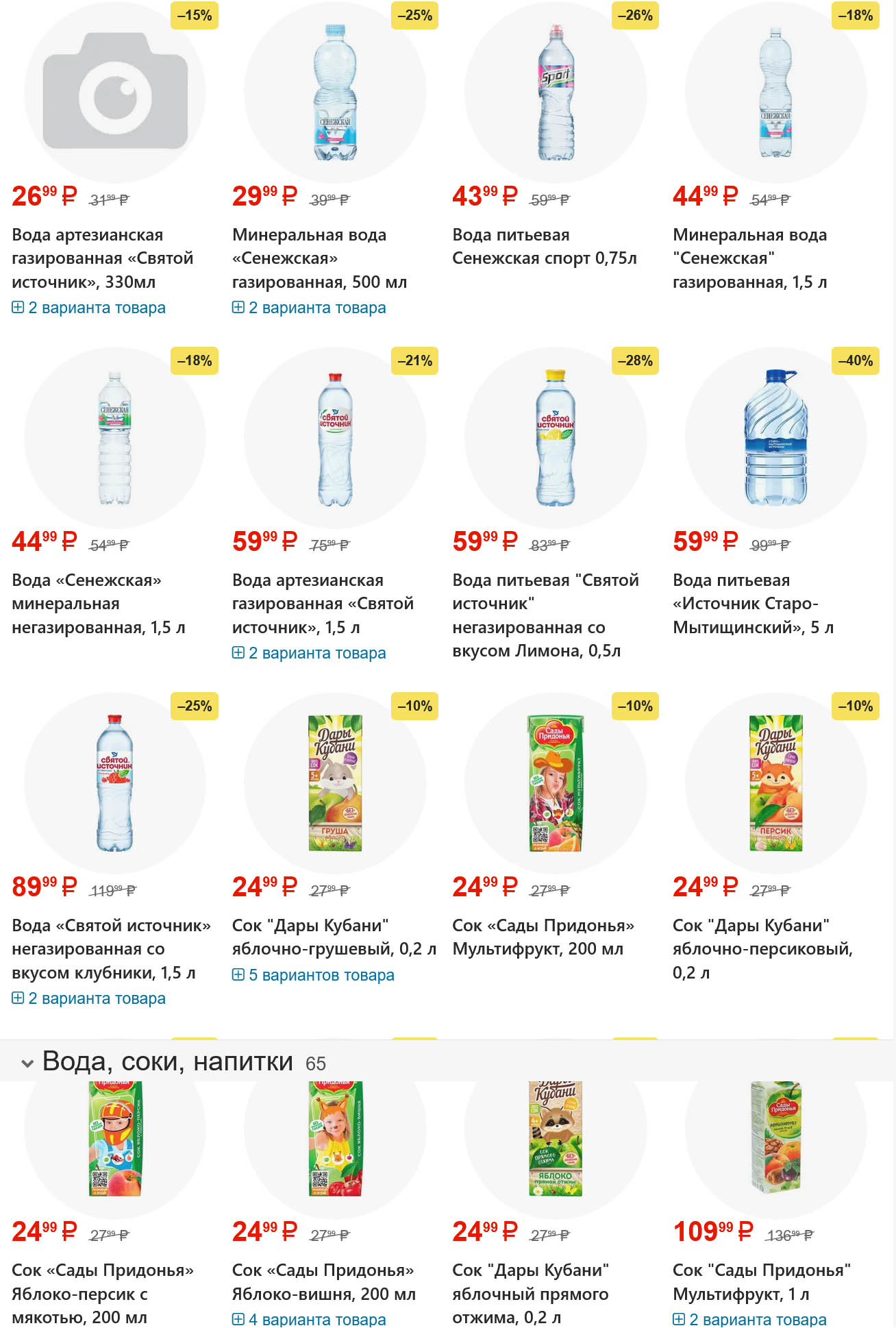Image resolution: width=896 pixels, height=1328 pixels.
Task: Expand 5 вариантов товара for Дары Кубани яблочно-грушевый
Action: click(313, 975)
